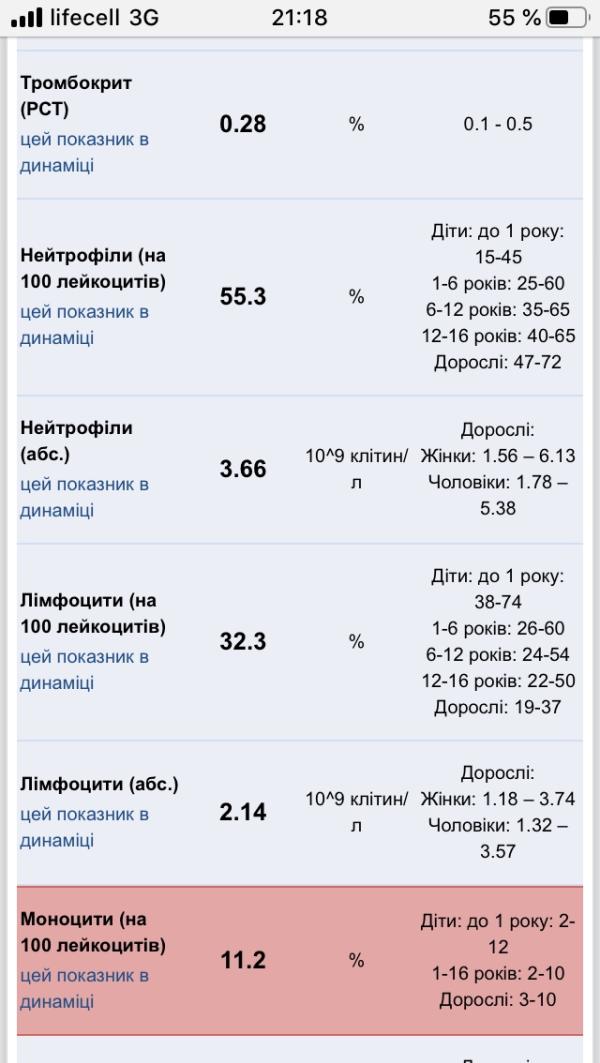View dynamics for Нейтрофіли per 100 leukocytes
Viewport: 600px width, 1063px height.
pos(84,325)
